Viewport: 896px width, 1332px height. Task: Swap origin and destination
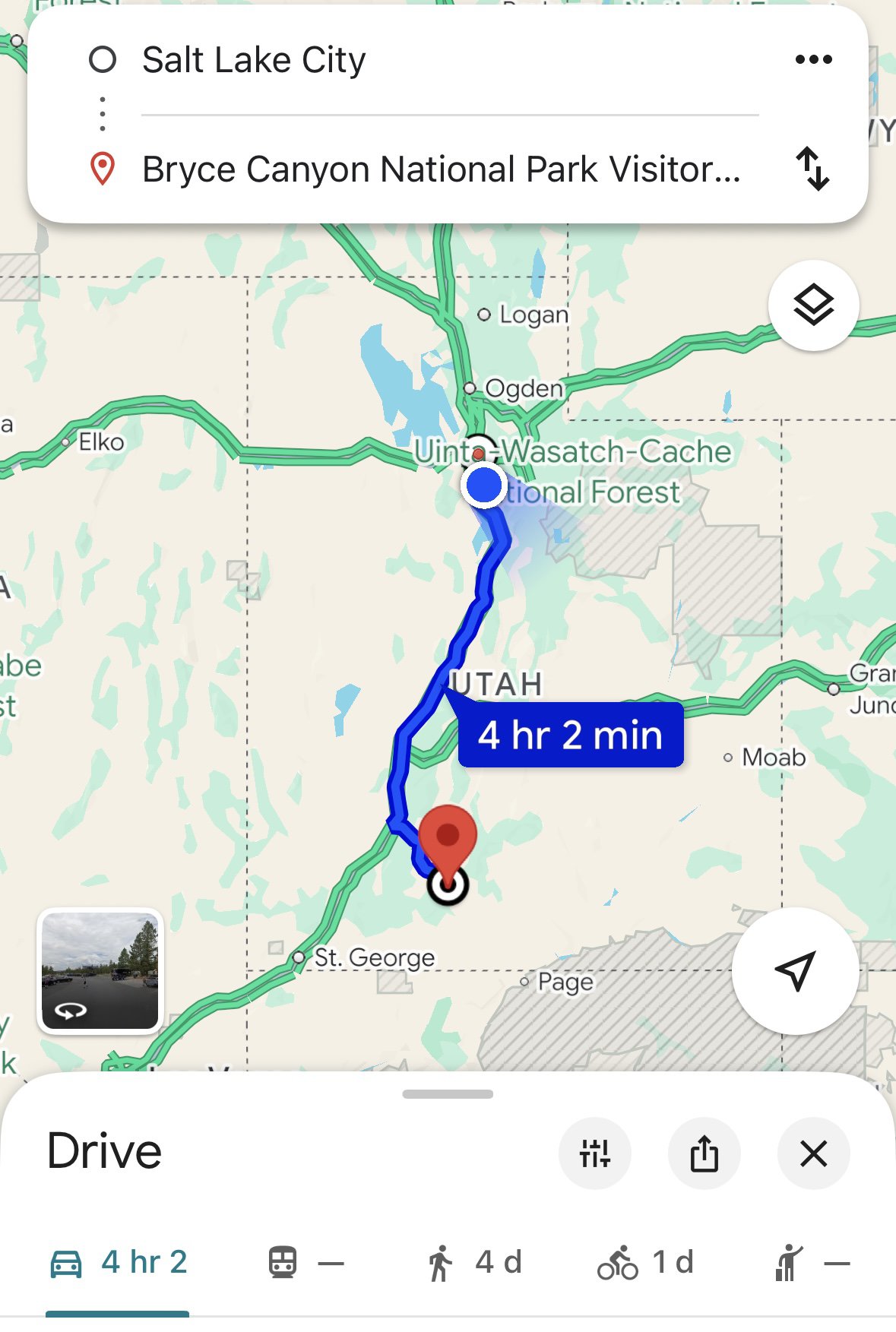coord(812,169)
